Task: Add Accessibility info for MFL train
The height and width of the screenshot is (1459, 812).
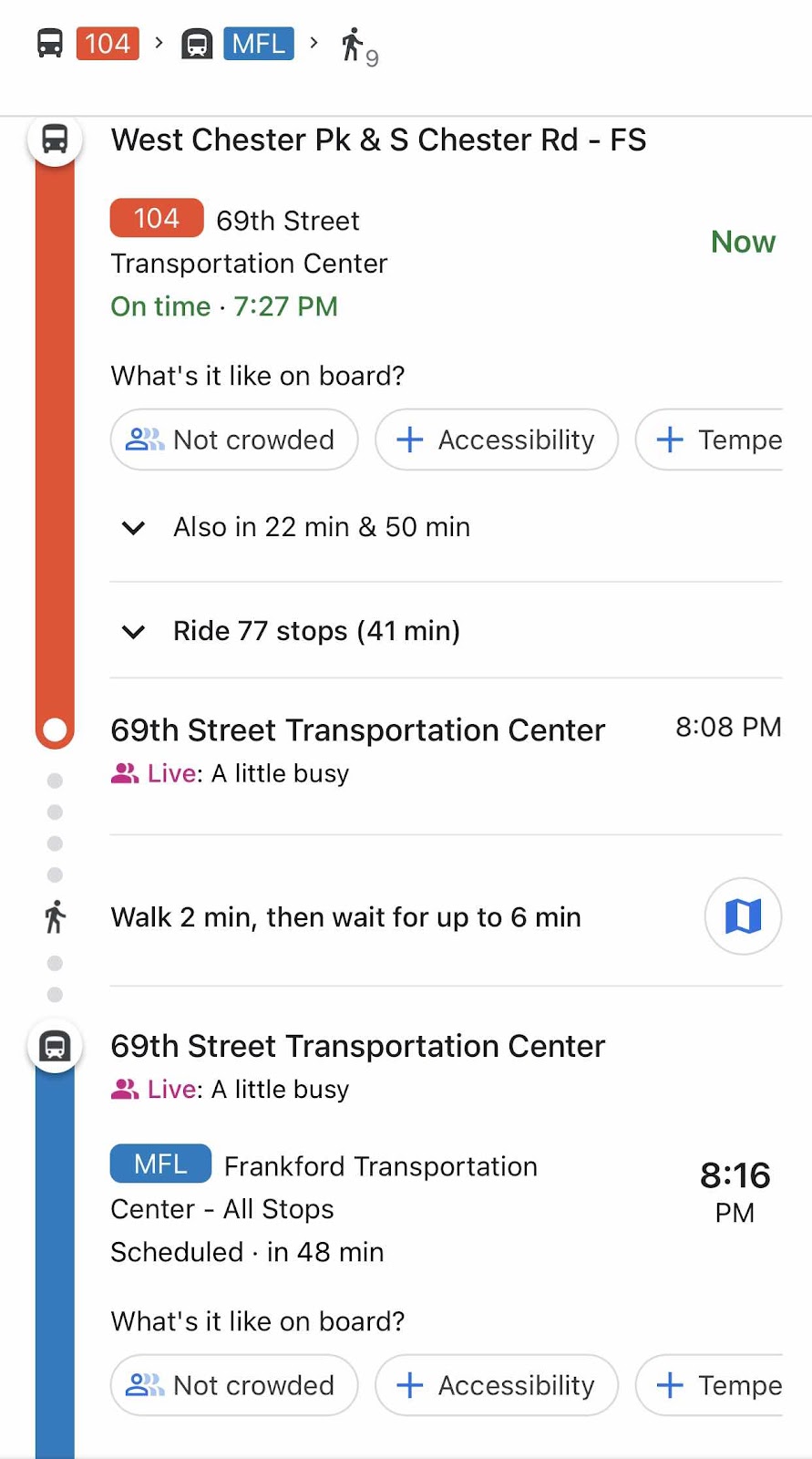Action: click(x=497, y=1385)
